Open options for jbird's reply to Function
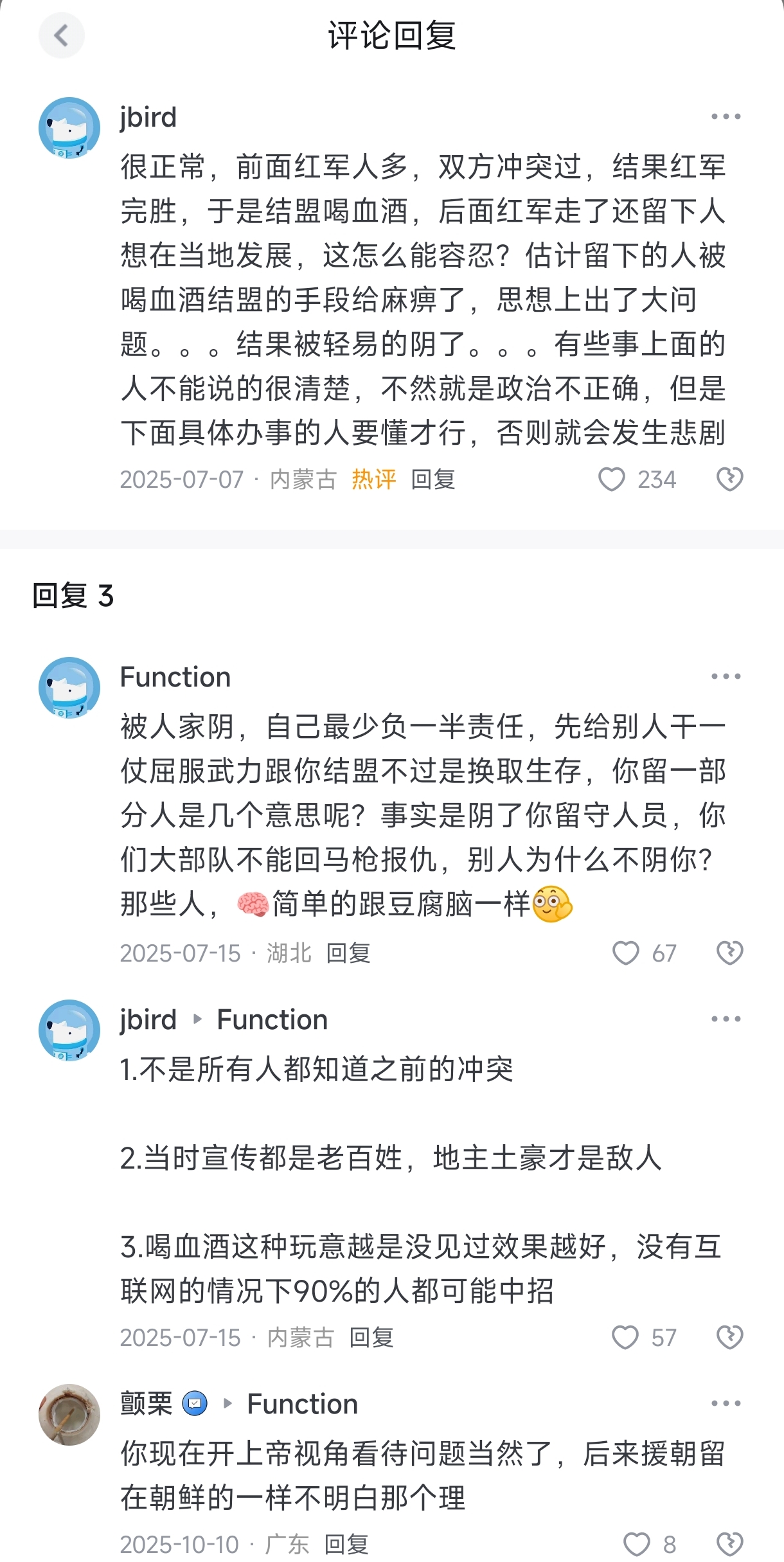This screenshot has height=1562, width=784. (x=726, y=1019)
